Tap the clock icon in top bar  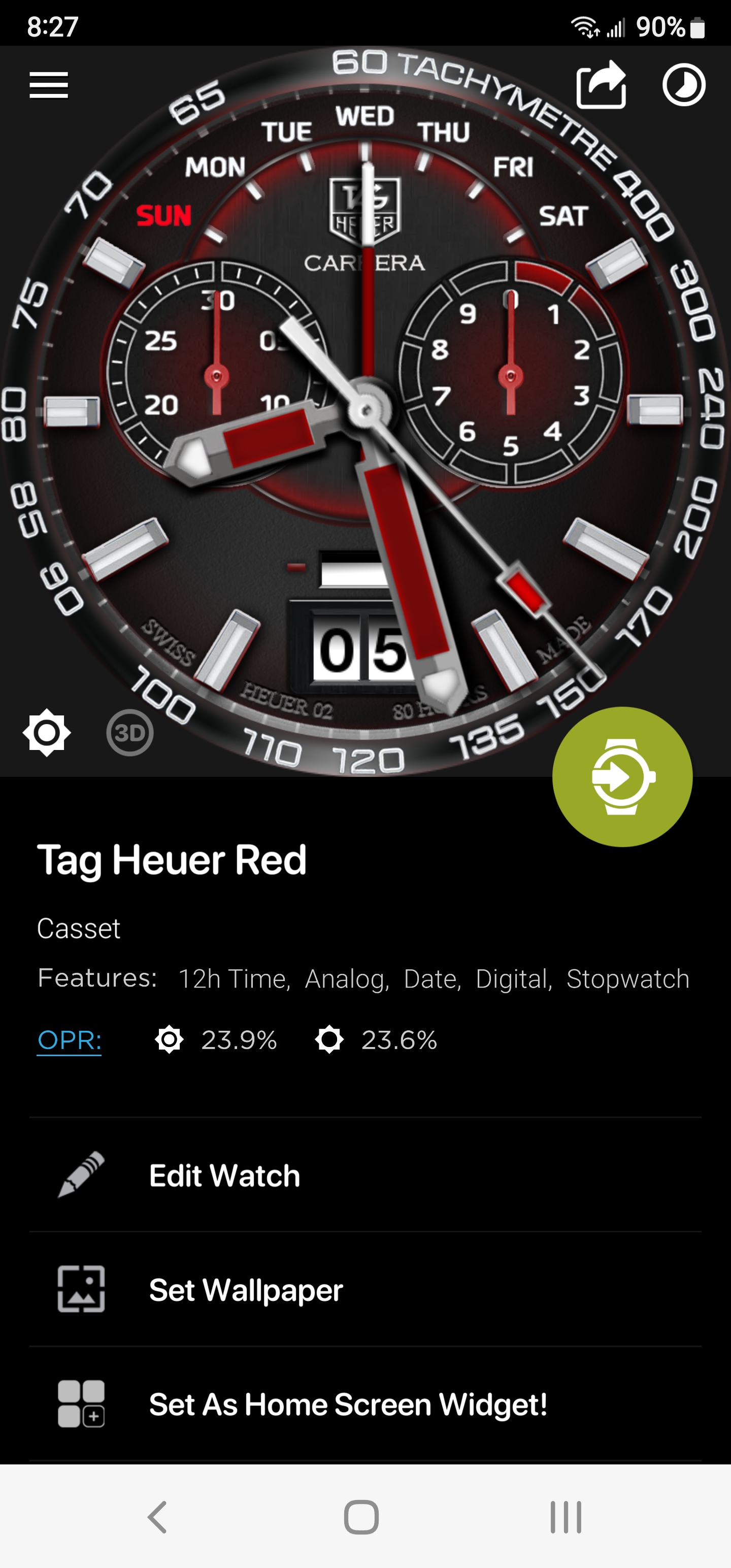click(683, 85)
